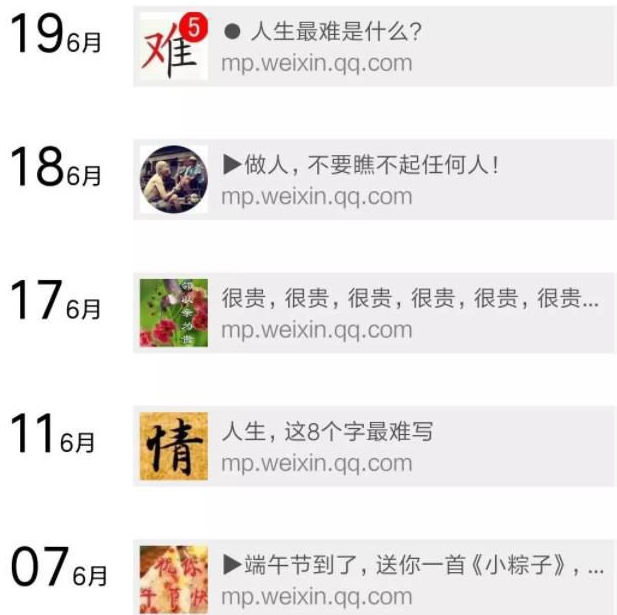
Task: Open the 端午节到了 小粽子 article
Action: pos(372,578)
